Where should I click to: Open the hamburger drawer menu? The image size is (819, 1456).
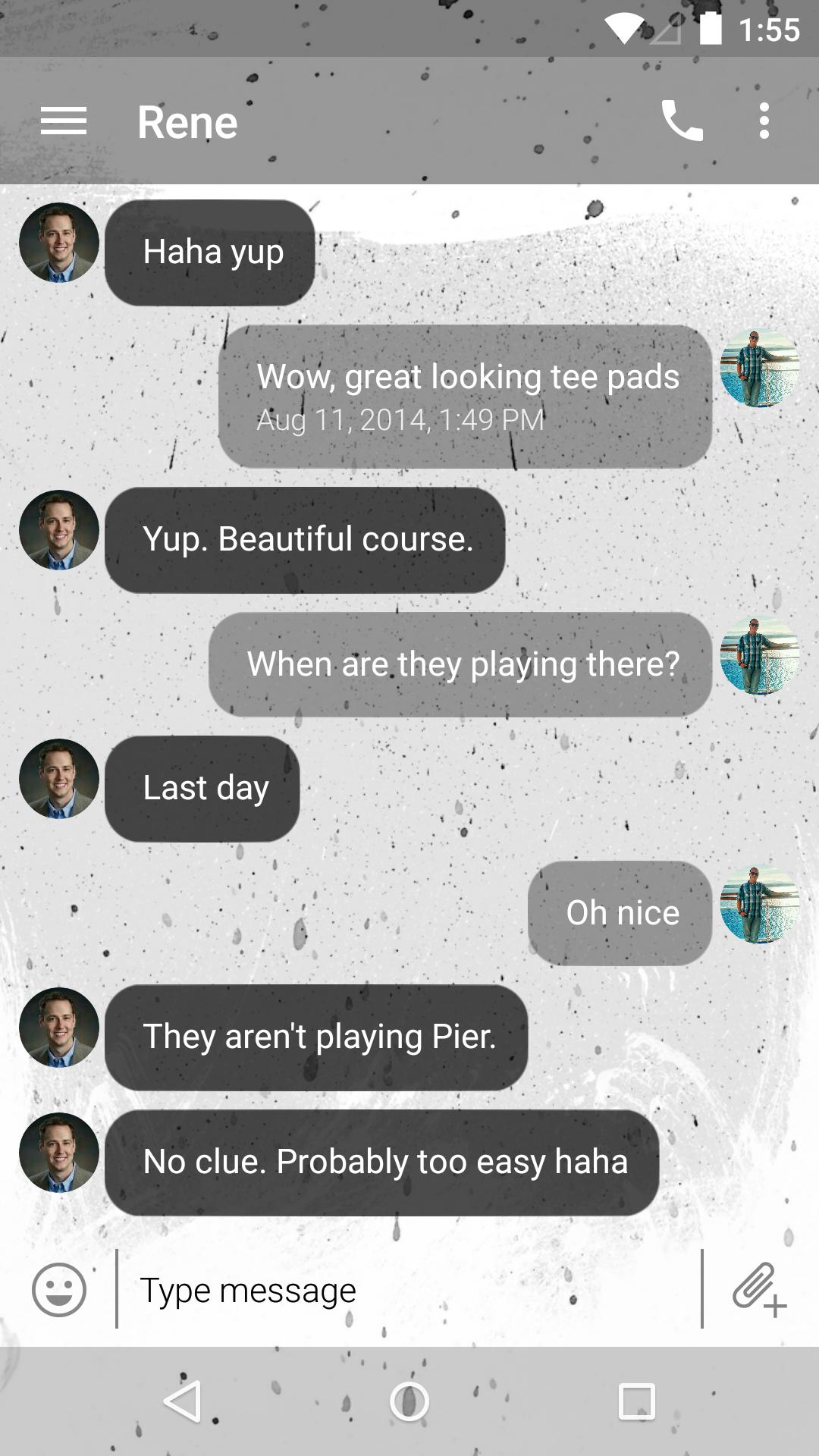tap(64, 121)
